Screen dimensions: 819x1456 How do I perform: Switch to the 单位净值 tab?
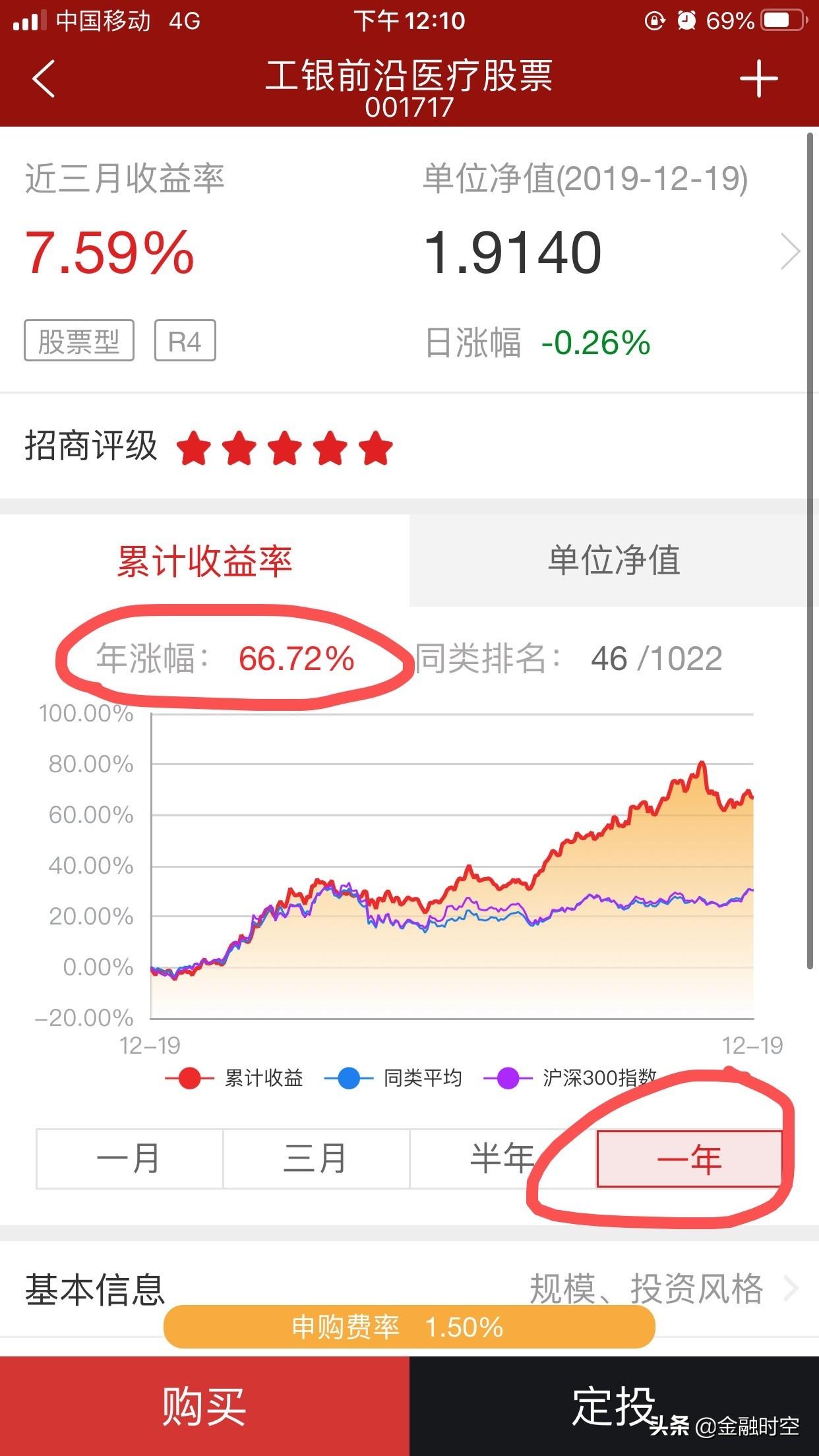point(614,561)
